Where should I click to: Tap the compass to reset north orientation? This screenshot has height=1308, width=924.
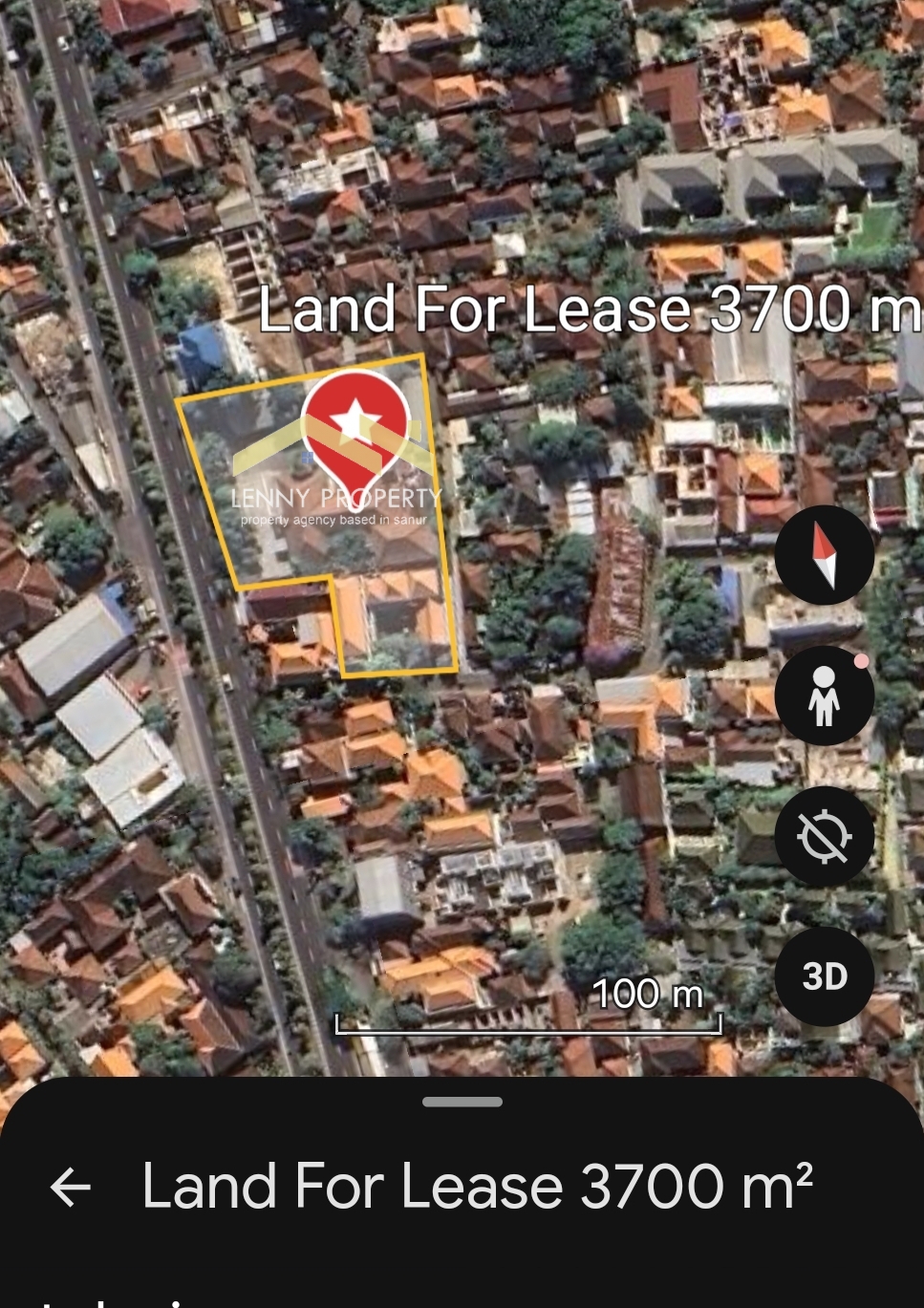(x=824, y=555)
